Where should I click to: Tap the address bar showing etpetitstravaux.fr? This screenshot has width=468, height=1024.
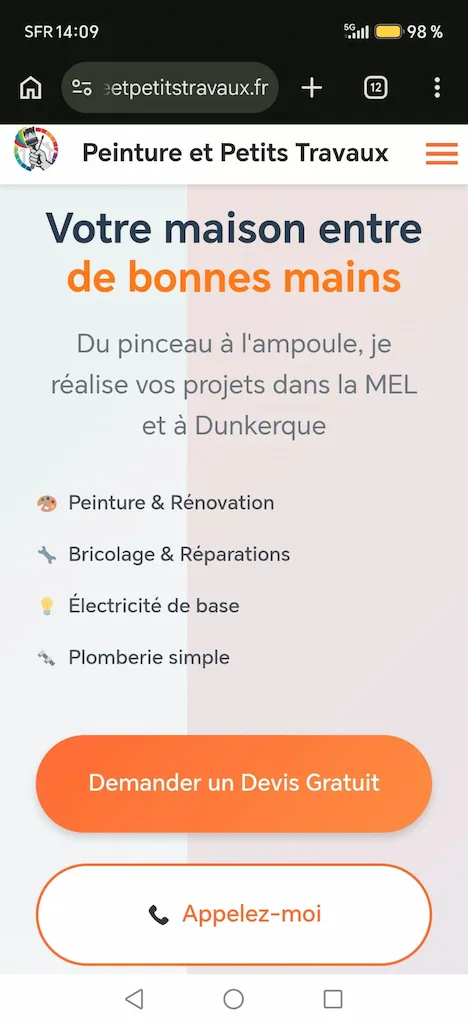click(x=170, y=88)
